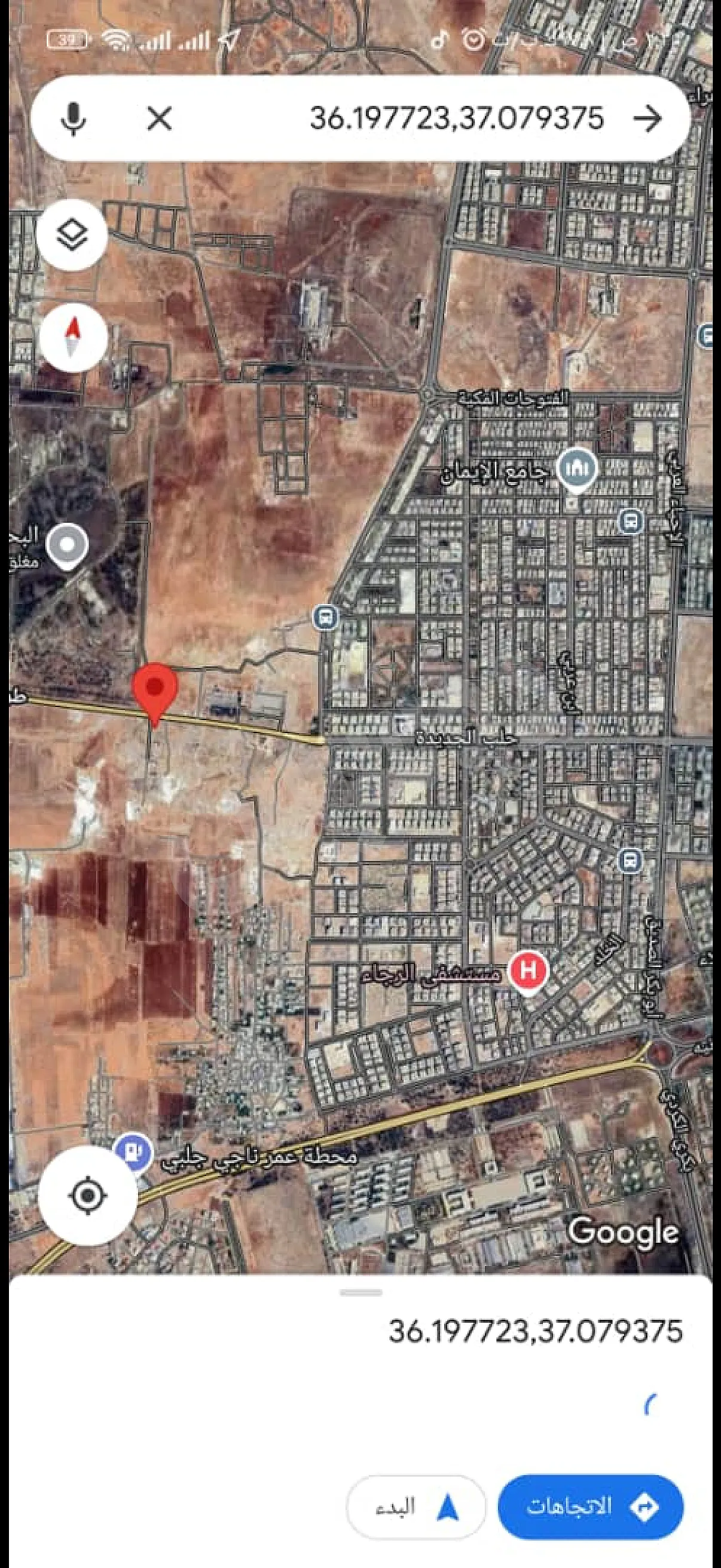The height and width of the screenshot is (1568, 721).
Task: Open جامع الإيمان mosque marker
Action: click(x=578, y=469)
